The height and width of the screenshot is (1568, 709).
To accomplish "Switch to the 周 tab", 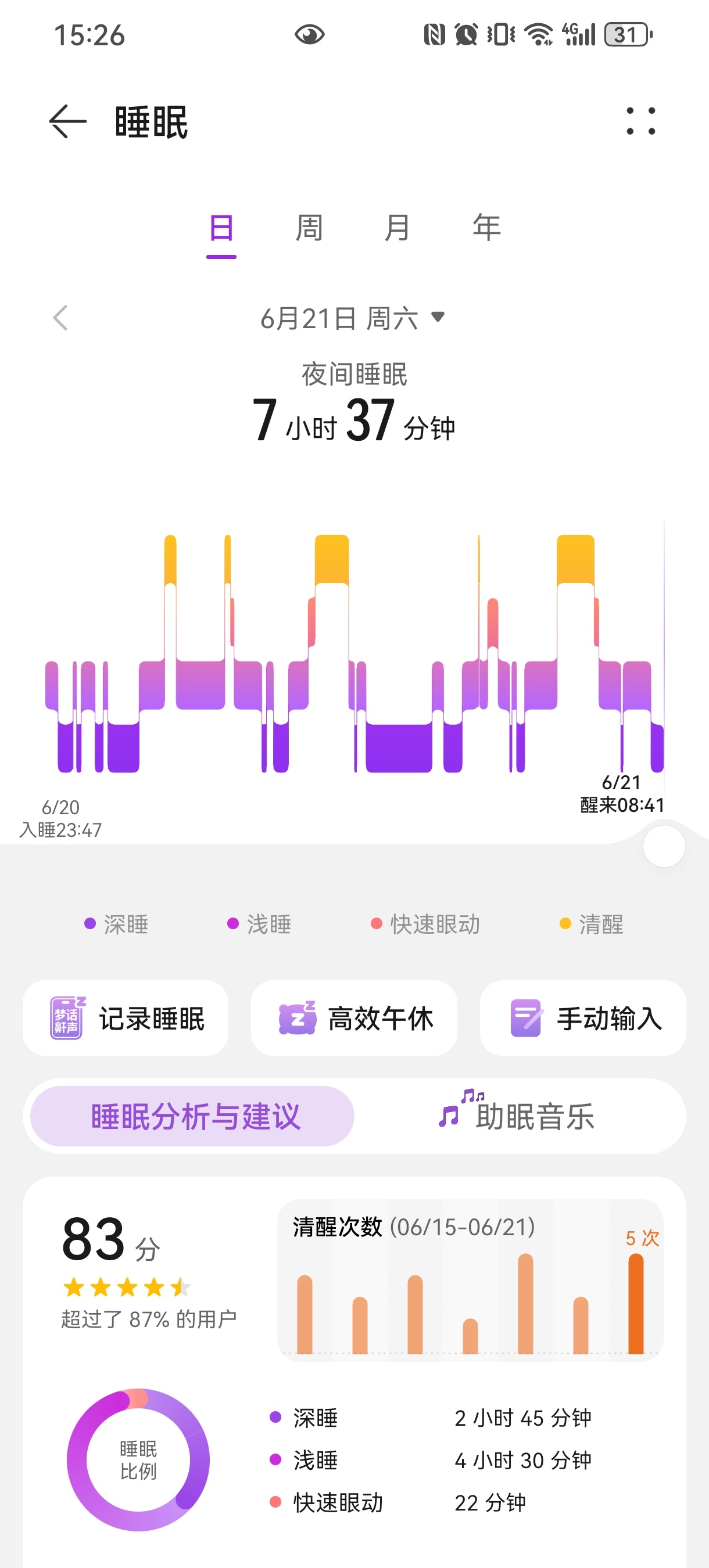I will (309, 228).
